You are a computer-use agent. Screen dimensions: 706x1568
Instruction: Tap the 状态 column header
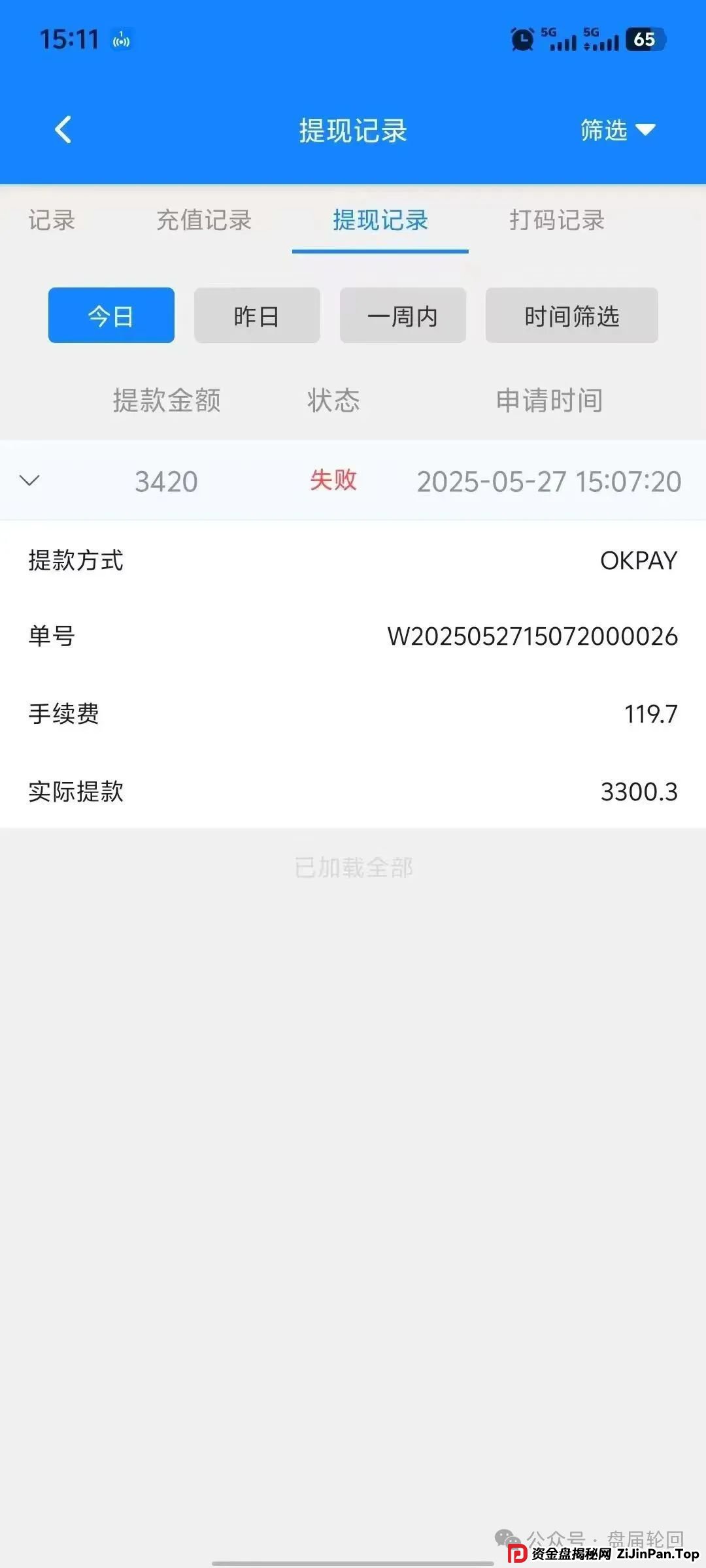332,401
